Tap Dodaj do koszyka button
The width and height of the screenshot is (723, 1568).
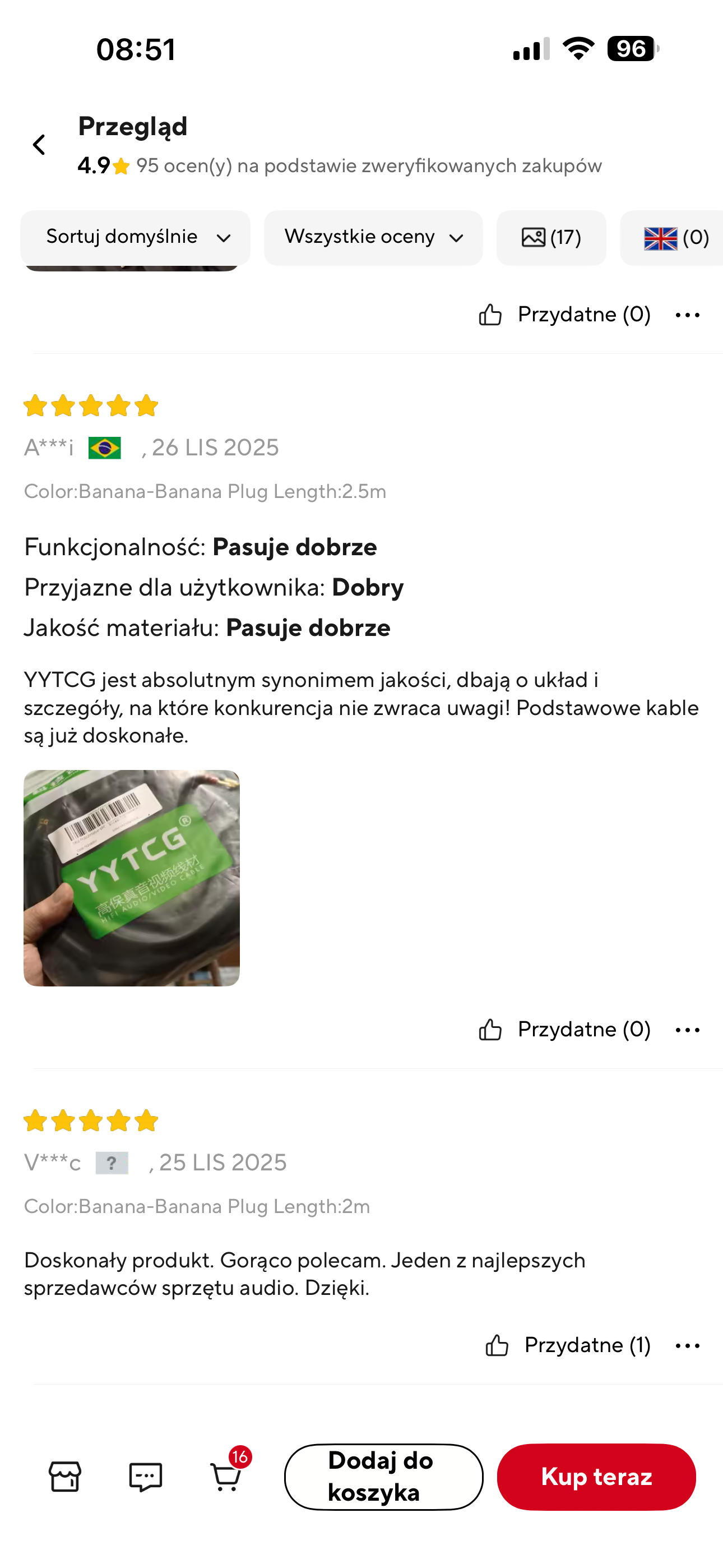coord(383,1477)
